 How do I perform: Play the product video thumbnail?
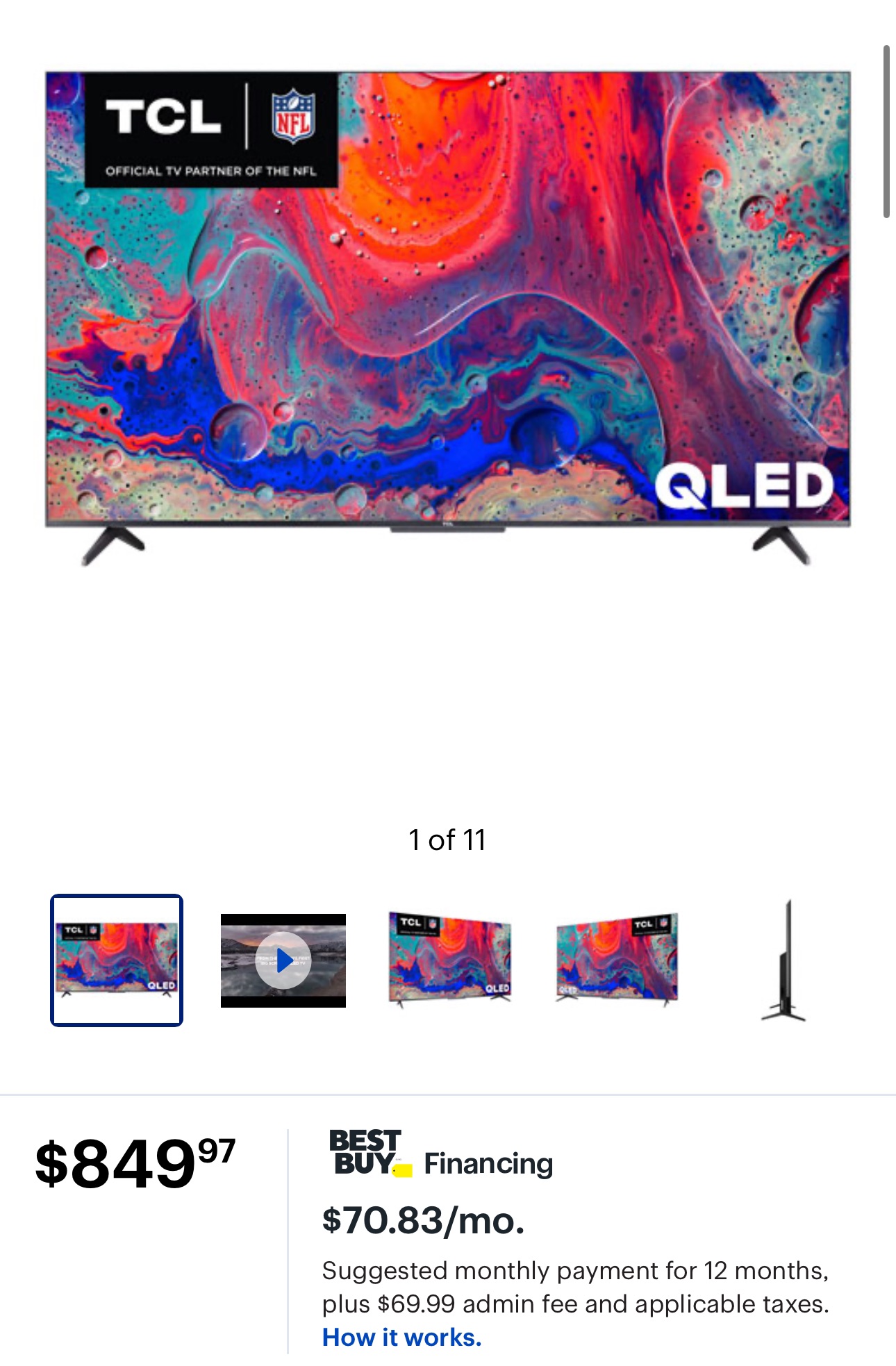(283, 960)
